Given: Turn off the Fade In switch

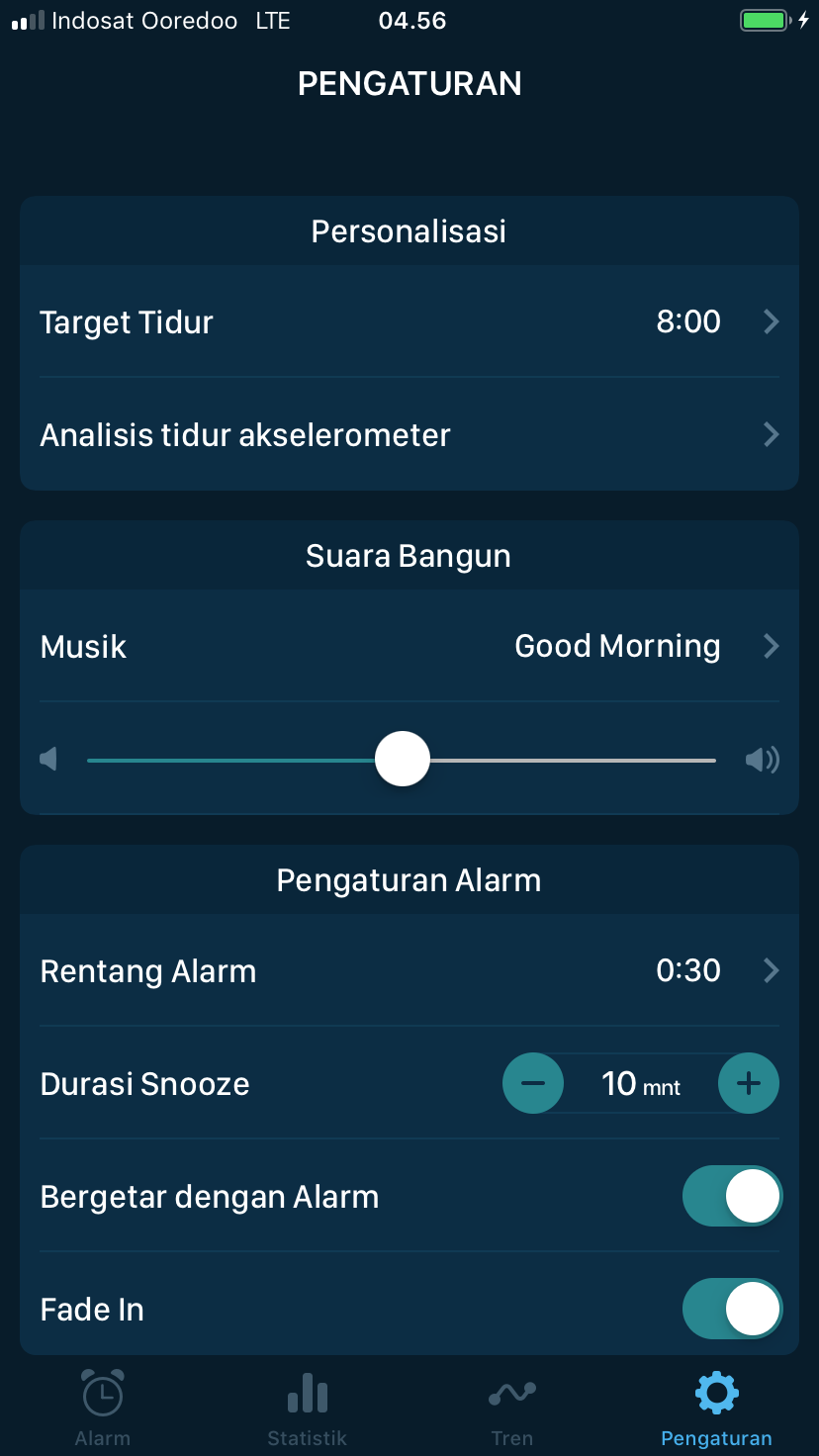Looking at the screenshot, I should click(732, 1309).
